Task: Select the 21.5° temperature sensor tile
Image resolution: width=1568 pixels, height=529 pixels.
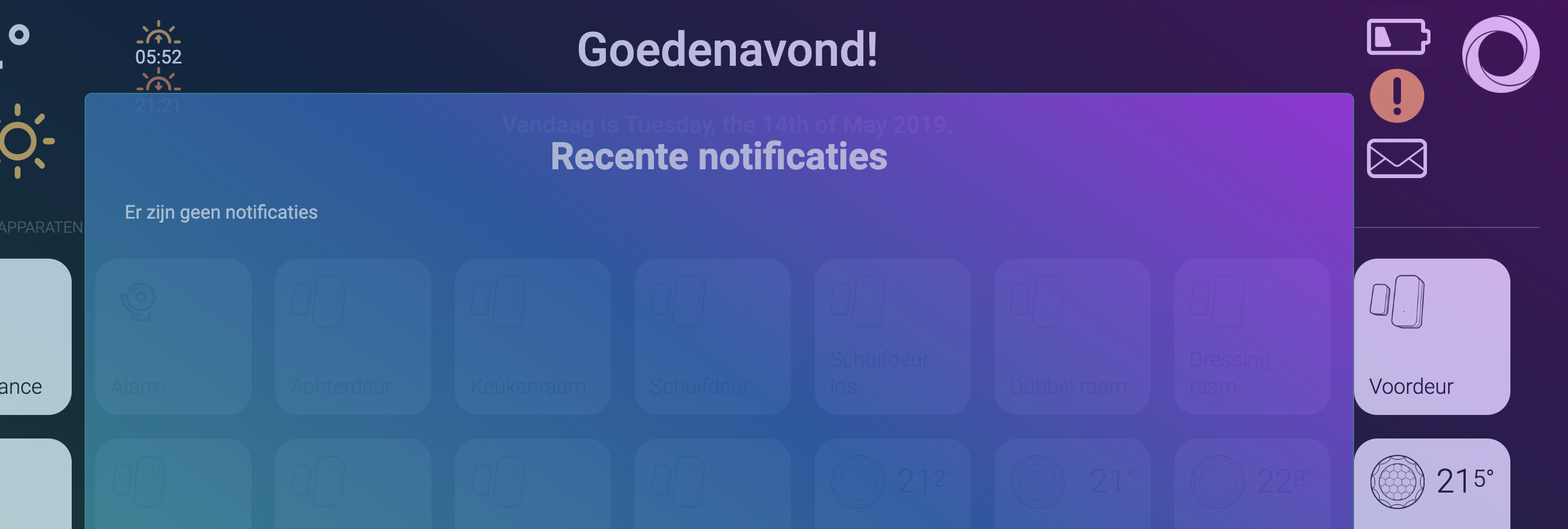Action: pyautogui.click(x=1431, y=483)
